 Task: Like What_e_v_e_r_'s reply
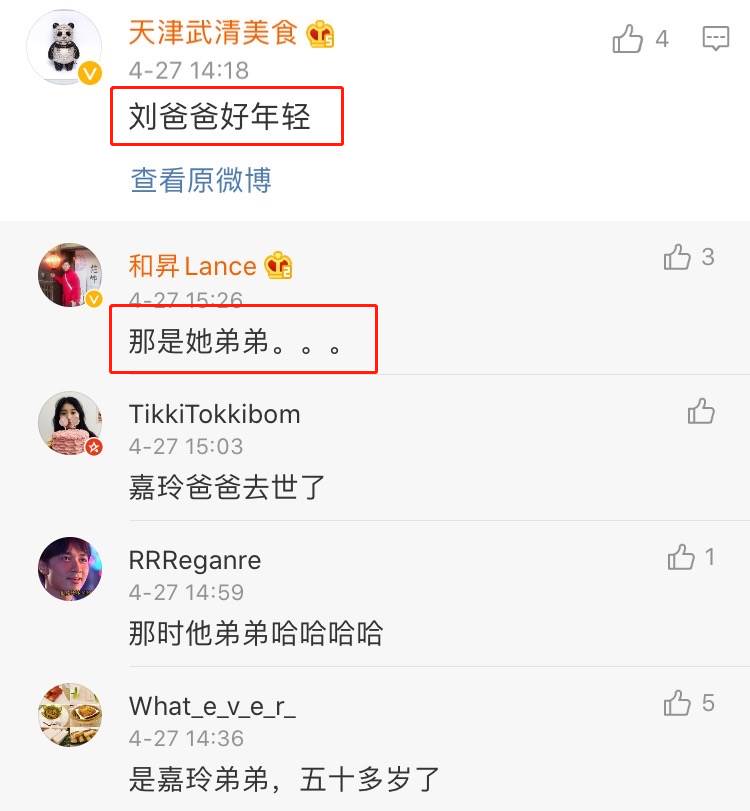click(x=678, y=703)
